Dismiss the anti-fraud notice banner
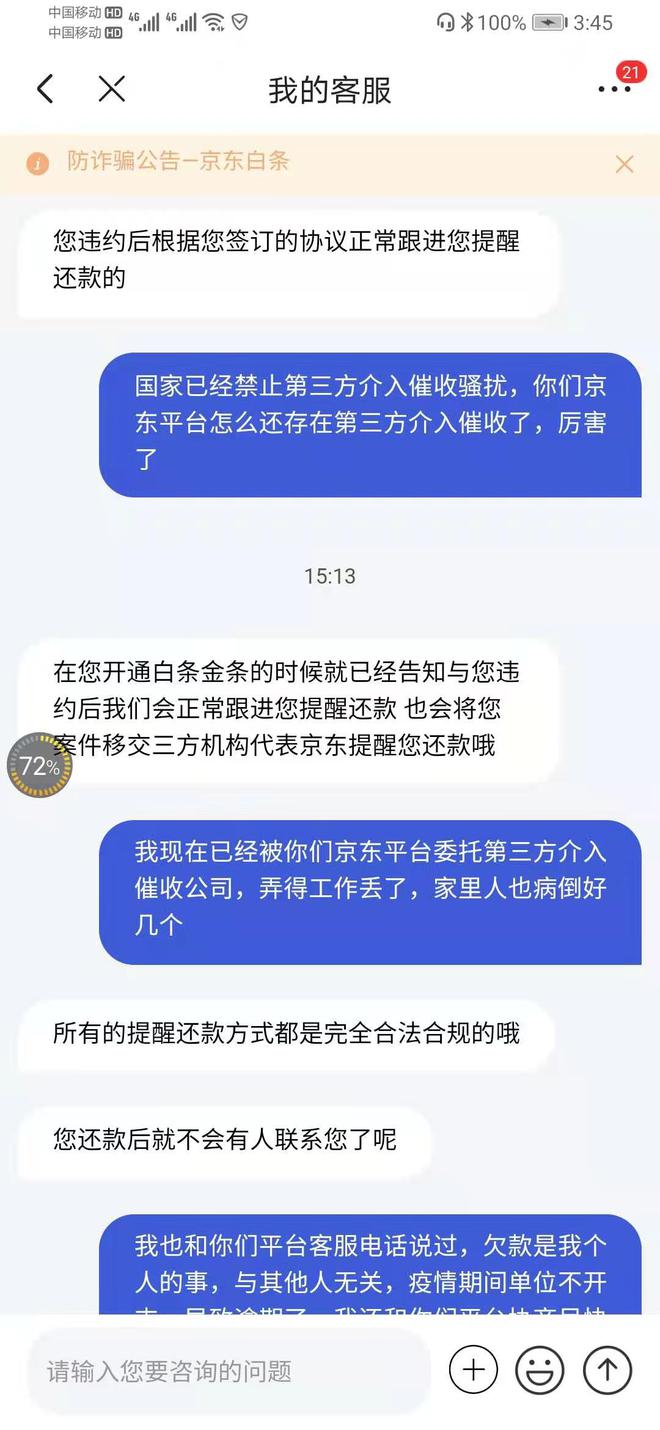Screen dimensions: 660x1430 pyautogui.click(x=624, y=164)
